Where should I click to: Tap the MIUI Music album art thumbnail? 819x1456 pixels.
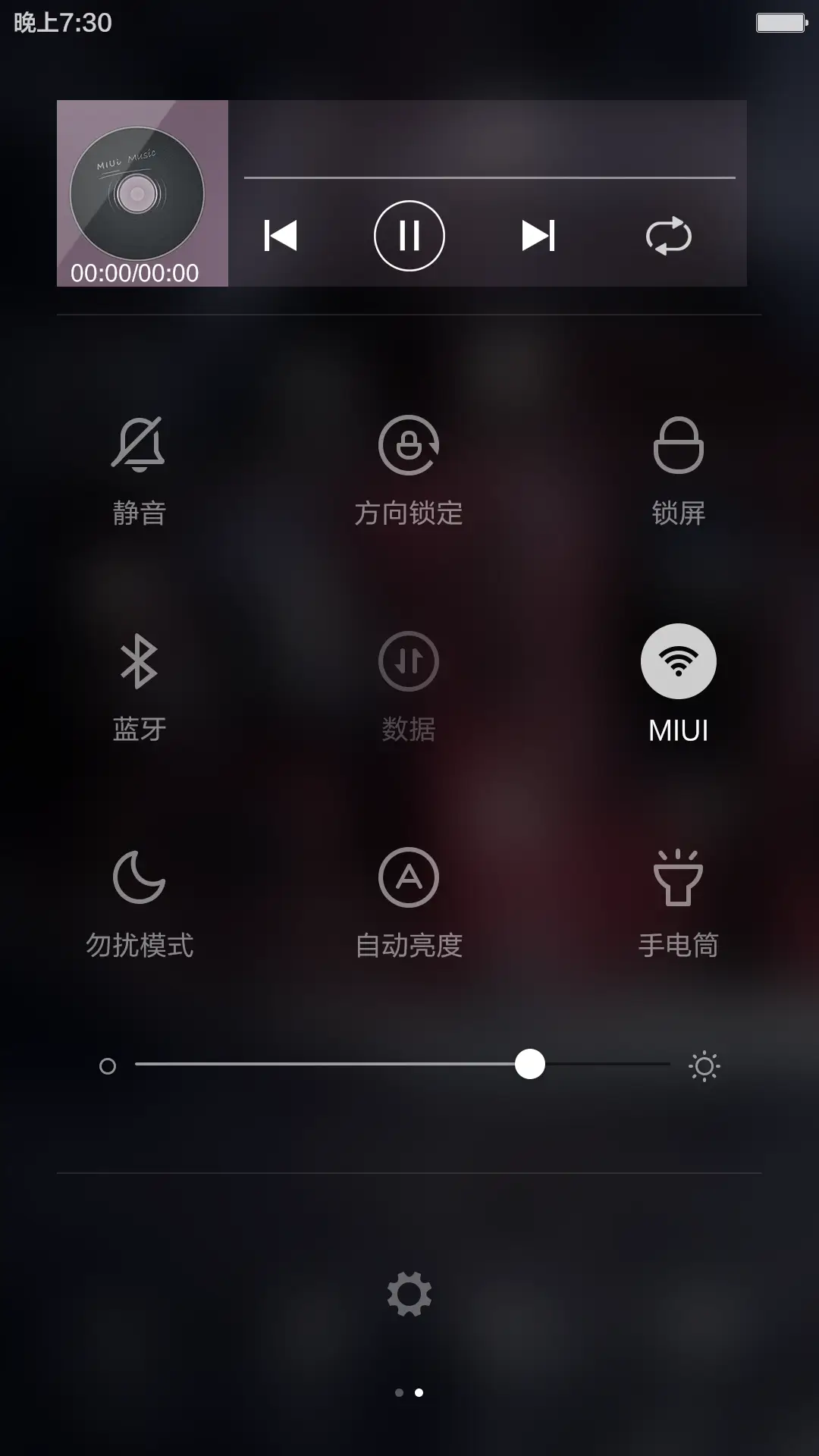[143, 193]
